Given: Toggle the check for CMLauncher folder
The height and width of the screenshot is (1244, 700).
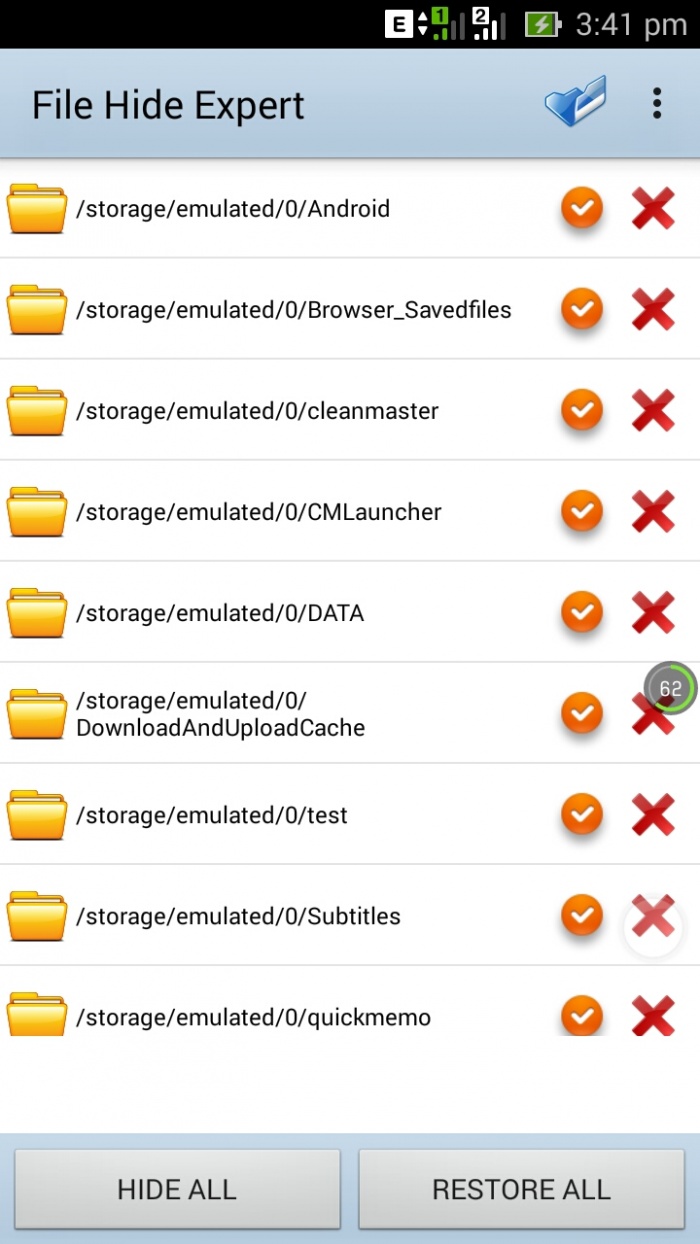Looking at the screenshot, I should (x=582, y=512).
